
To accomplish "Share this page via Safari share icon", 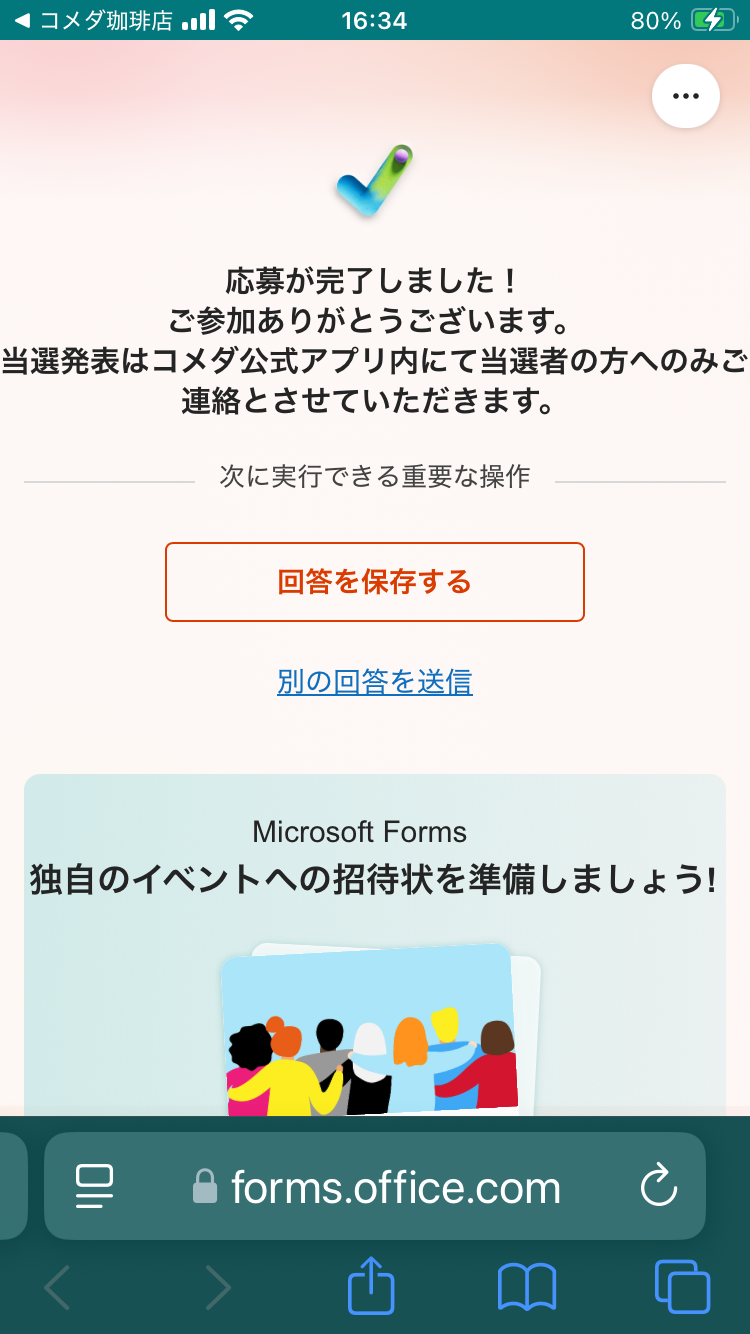I will pos(371,1284).
